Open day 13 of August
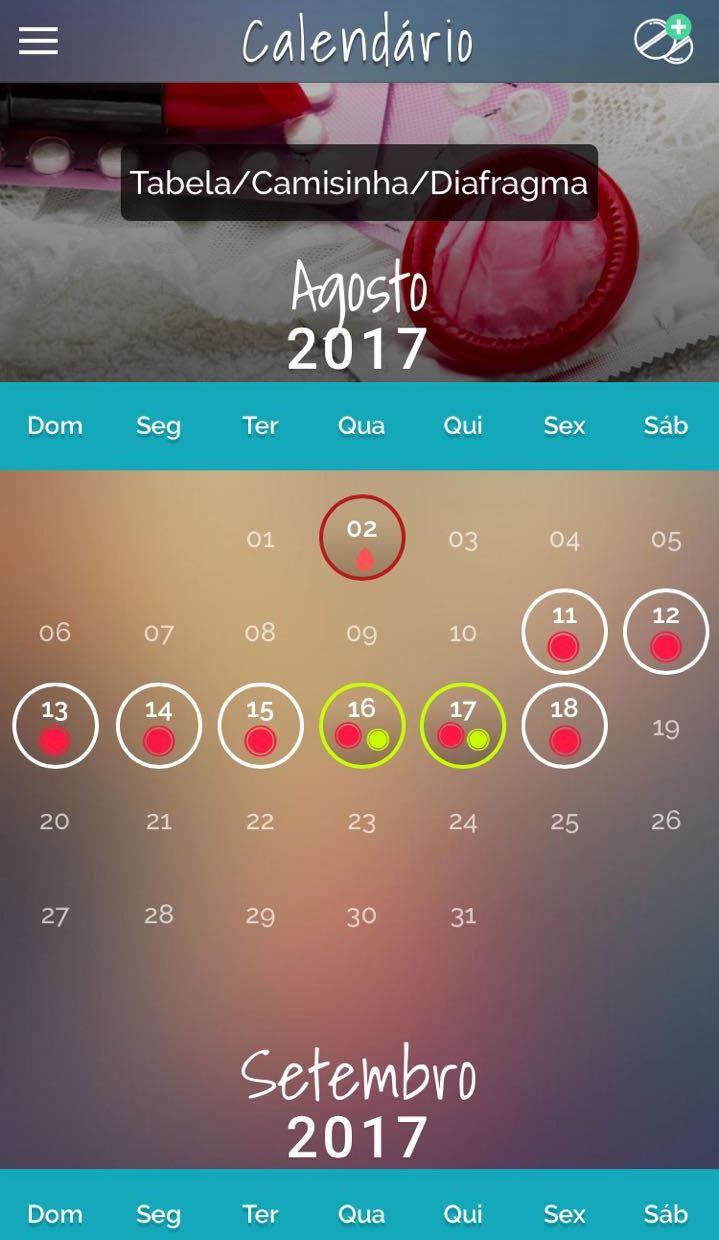Screen dimensions: 719x1240 [x=55, y=726]
